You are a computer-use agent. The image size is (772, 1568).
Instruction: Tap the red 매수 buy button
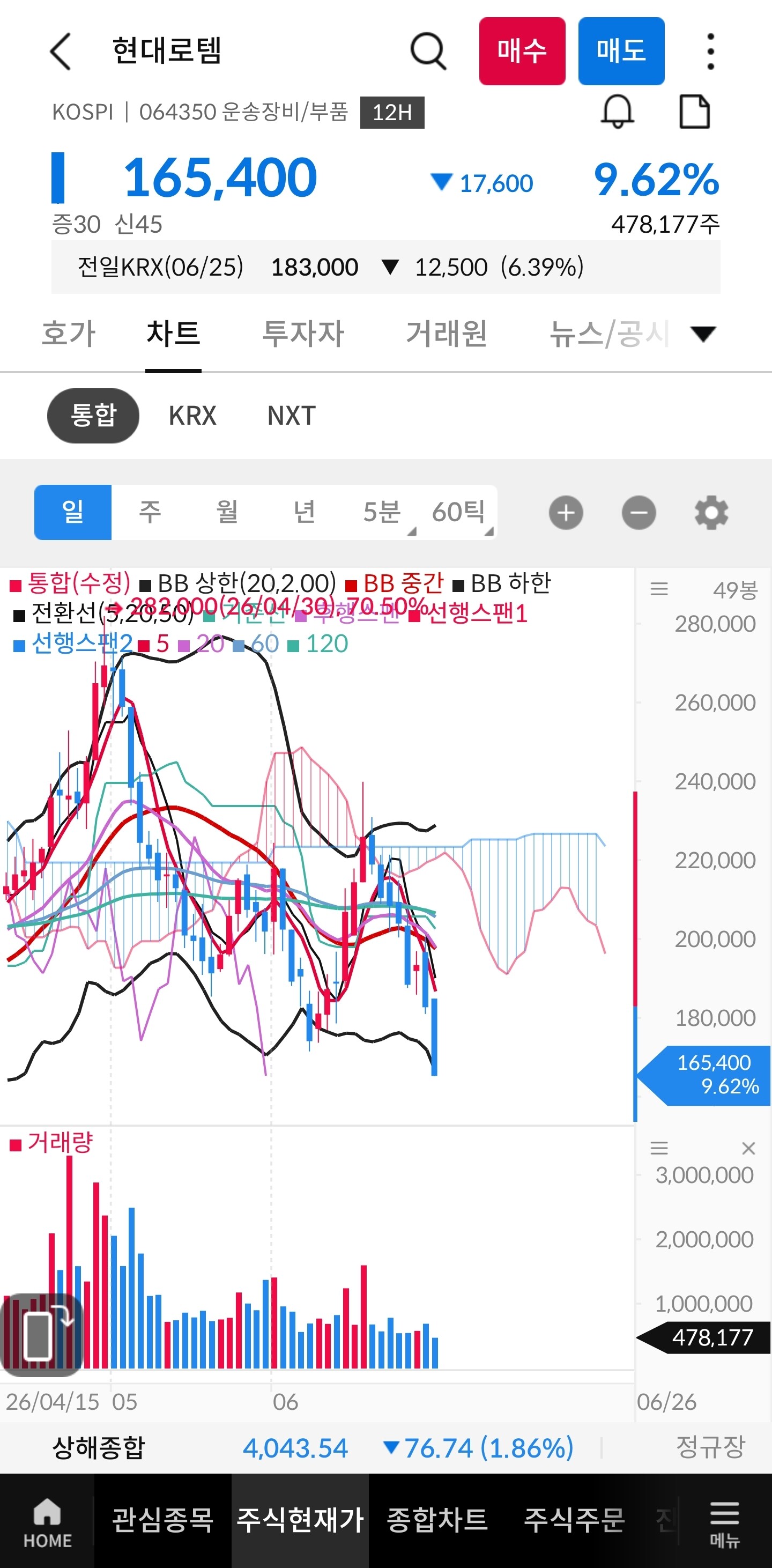tap(522, 51)
